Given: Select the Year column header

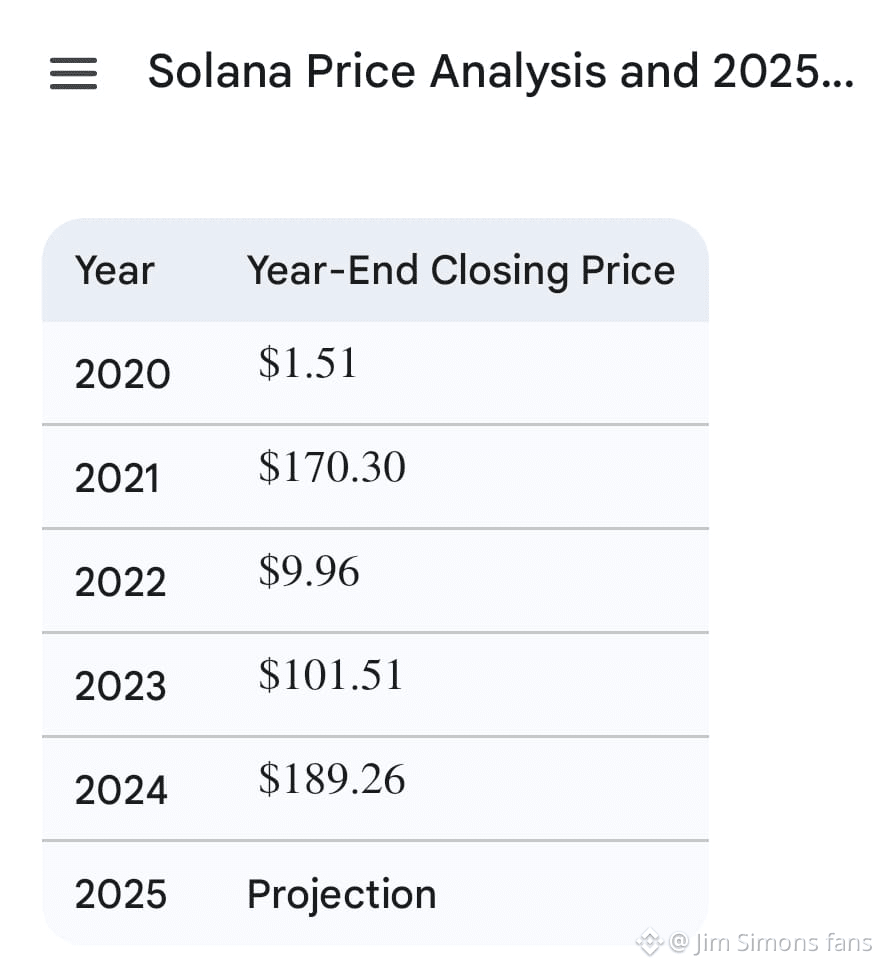Looking at the screenshot, I should coord(114,270).
